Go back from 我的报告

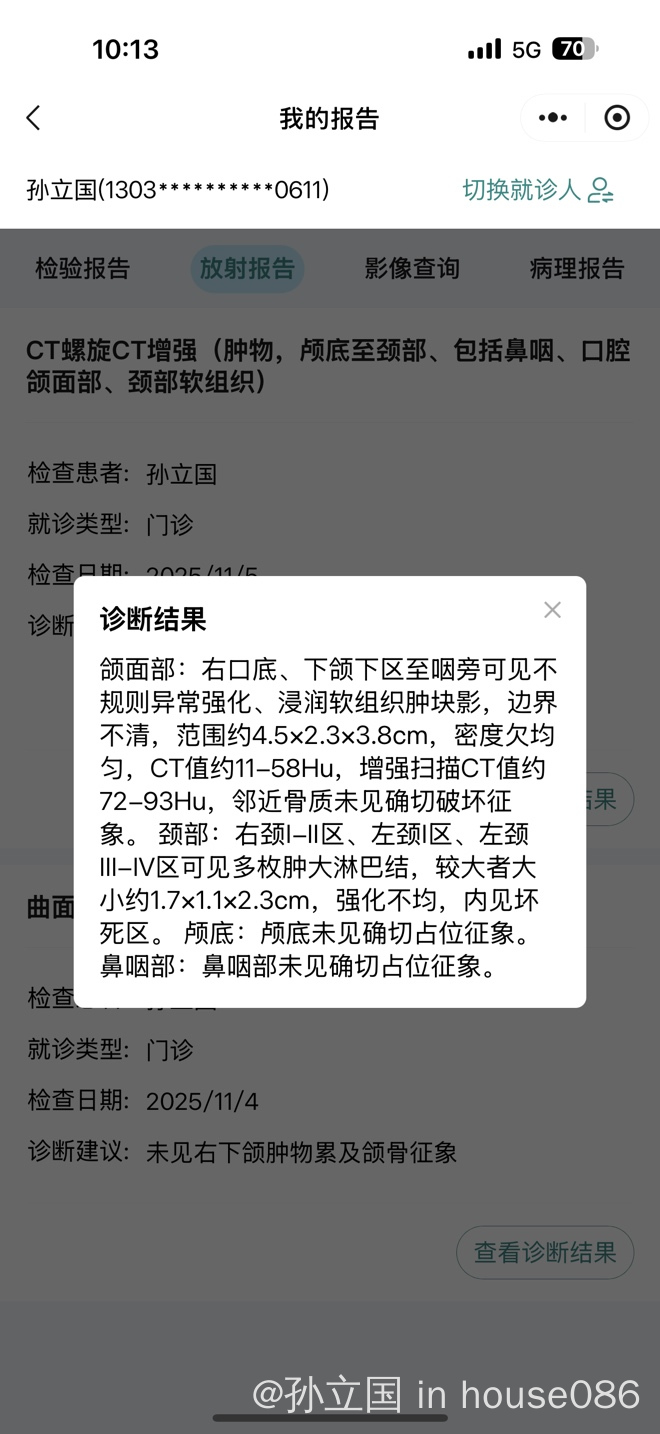click(34, 118)
